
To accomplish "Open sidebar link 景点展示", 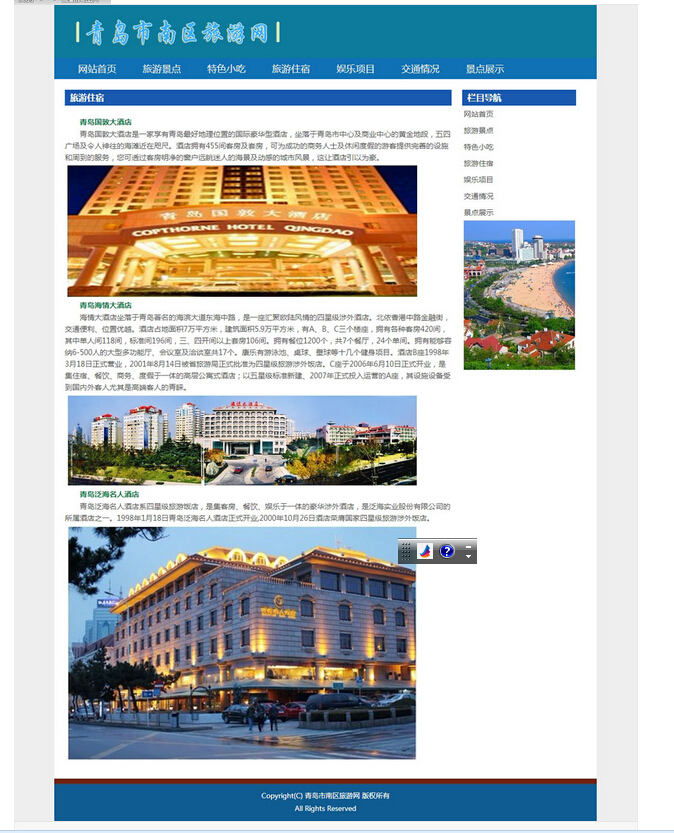I will pyautogui.click(x=478, y=213).
